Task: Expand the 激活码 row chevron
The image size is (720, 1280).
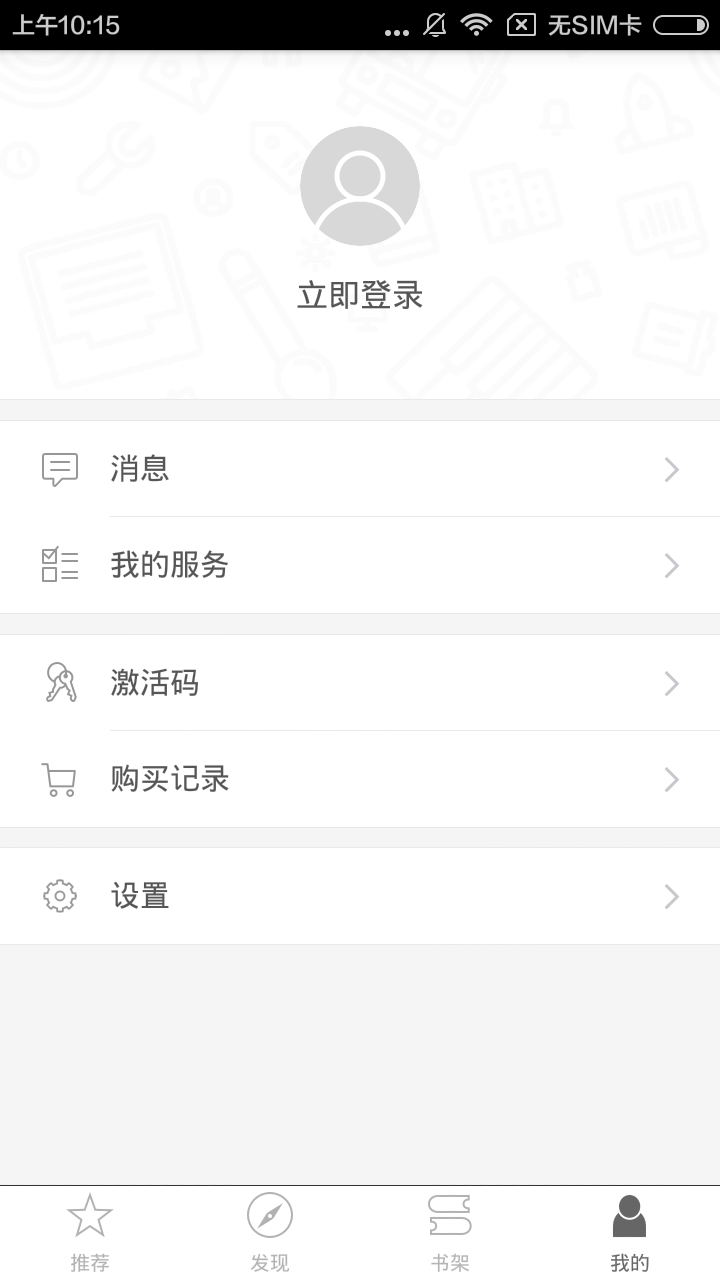Action: pos(671,683)
